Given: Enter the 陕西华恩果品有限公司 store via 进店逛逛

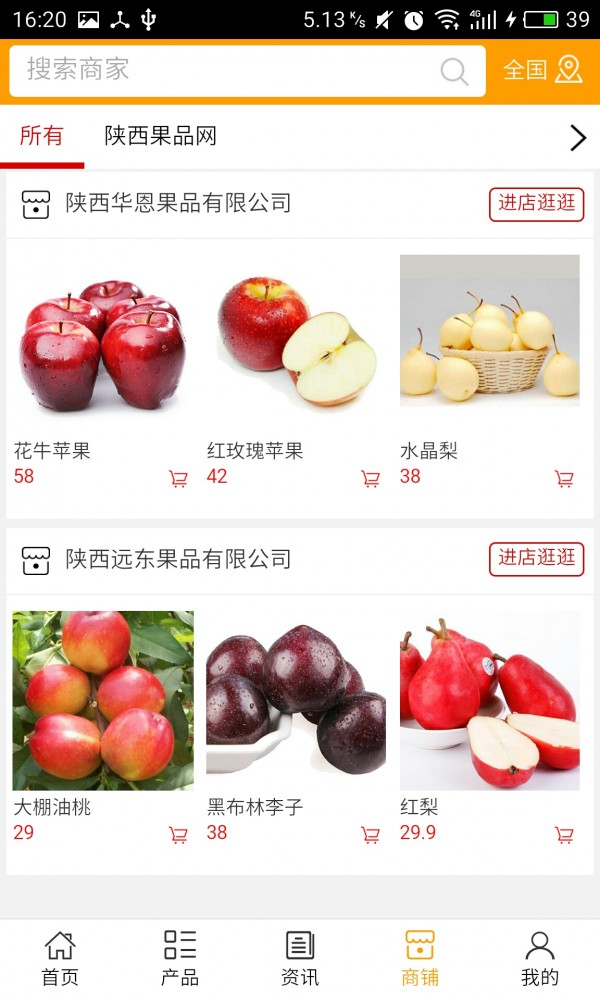Looking at the screenshot, I should pos(536,204).
